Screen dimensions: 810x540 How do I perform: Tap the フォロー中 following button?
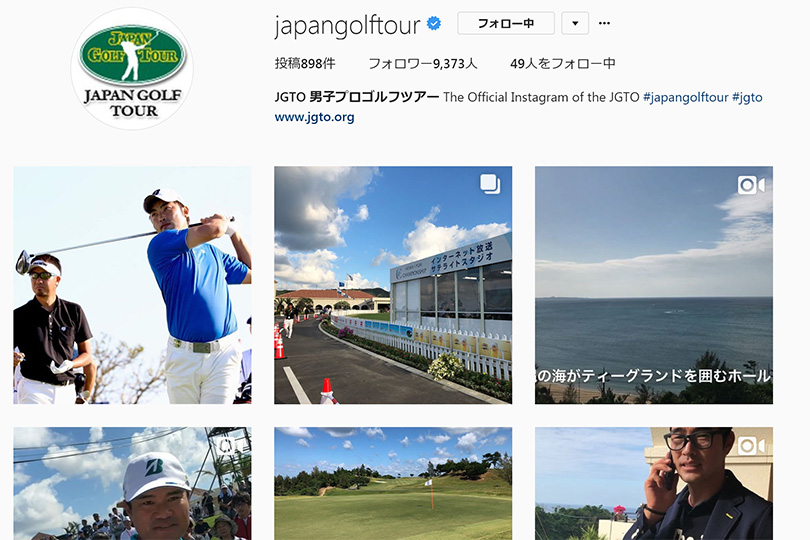tap(505, 23)
